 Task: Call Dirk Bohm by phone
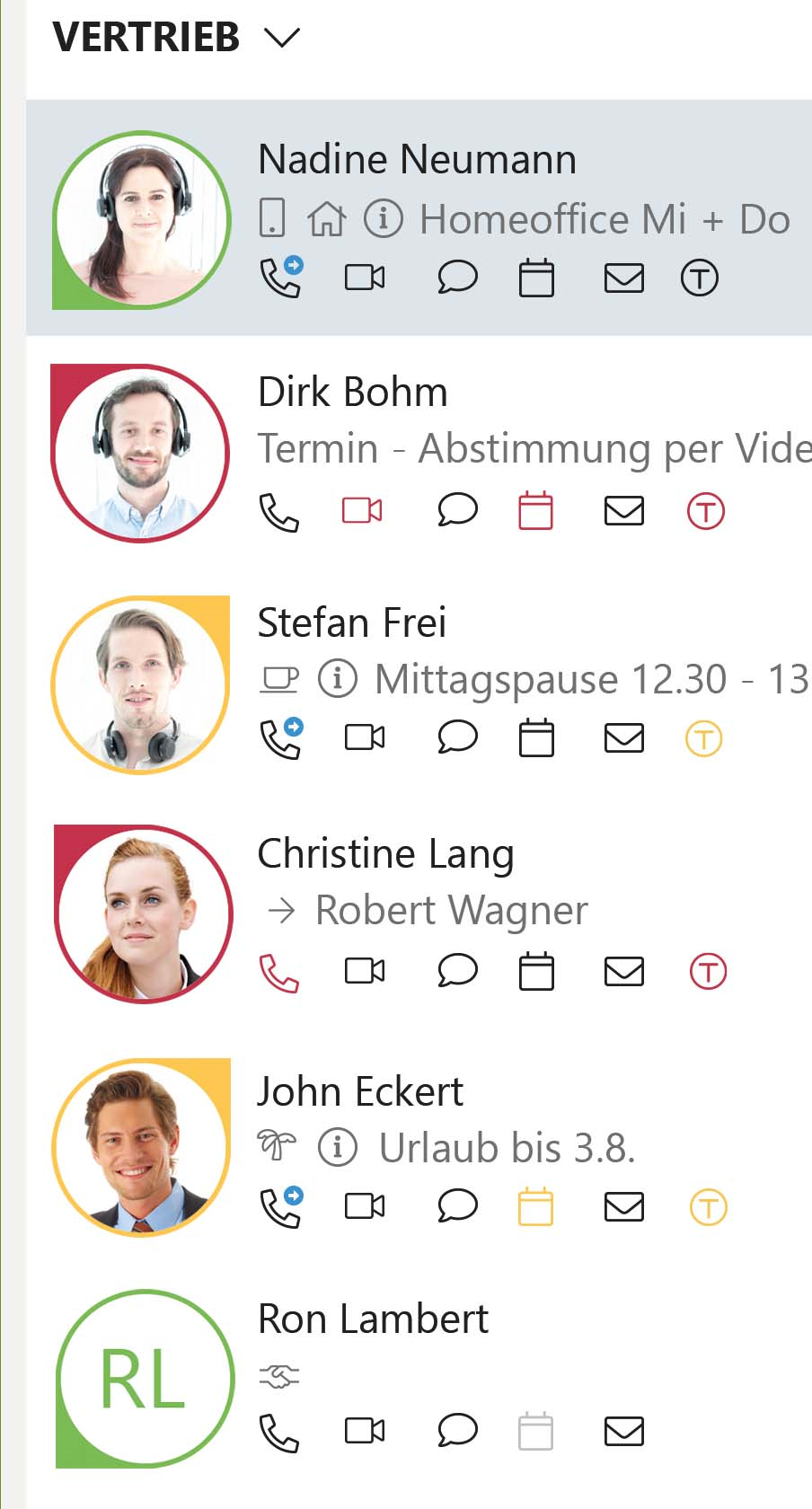(278, 512)
